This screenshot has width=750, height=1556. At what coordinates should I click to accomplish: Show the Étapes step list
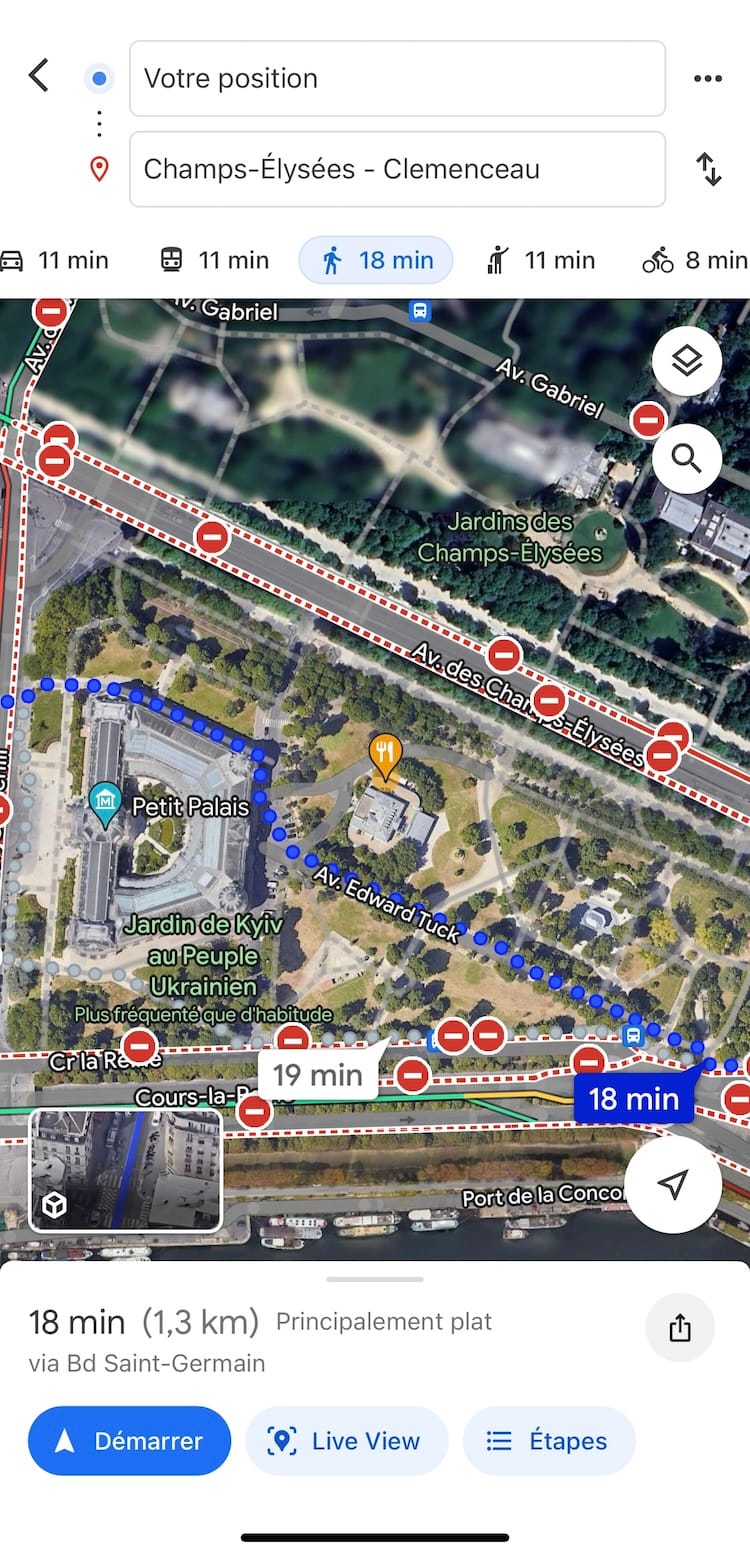(548, 1441)
